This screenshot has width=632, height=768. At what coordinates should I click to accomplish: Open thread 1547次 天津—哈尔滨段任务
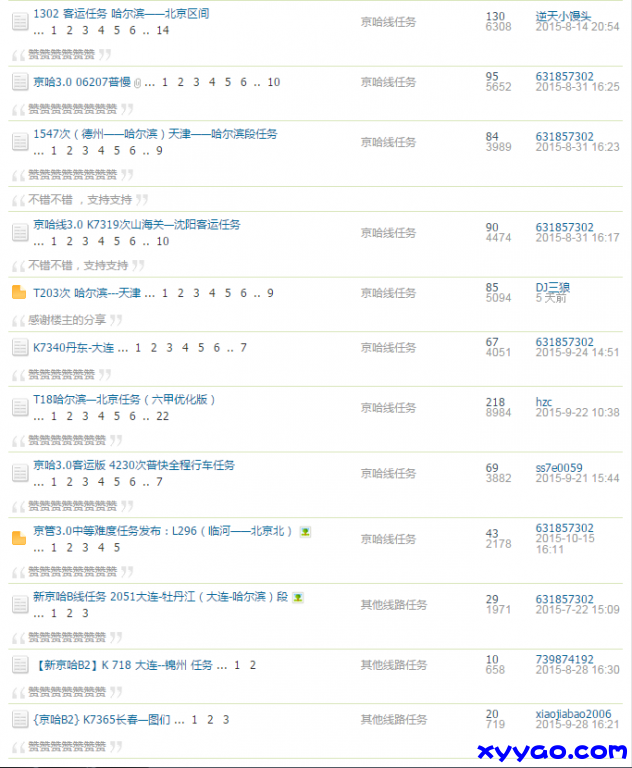pos(154,134)
